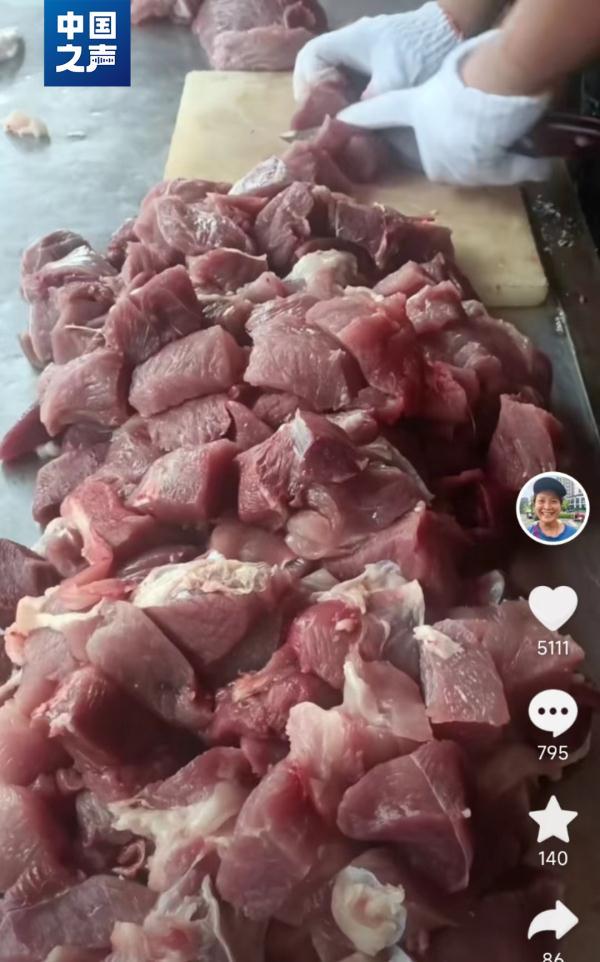
Task: Like this video with the heart
Action: tap(552, 608)
